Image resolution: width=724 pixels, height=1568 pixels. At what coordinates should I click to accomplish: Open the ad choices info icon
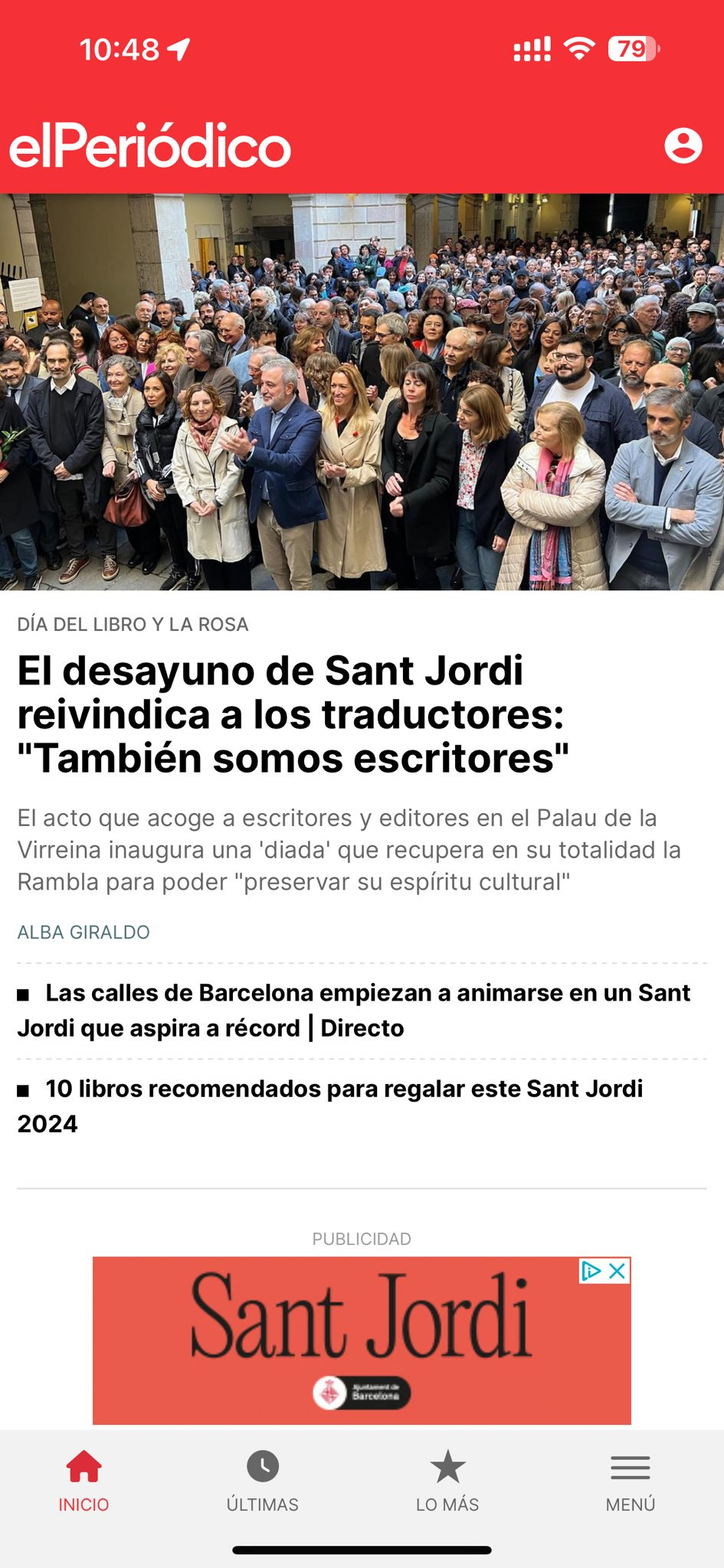point(591,1271)
